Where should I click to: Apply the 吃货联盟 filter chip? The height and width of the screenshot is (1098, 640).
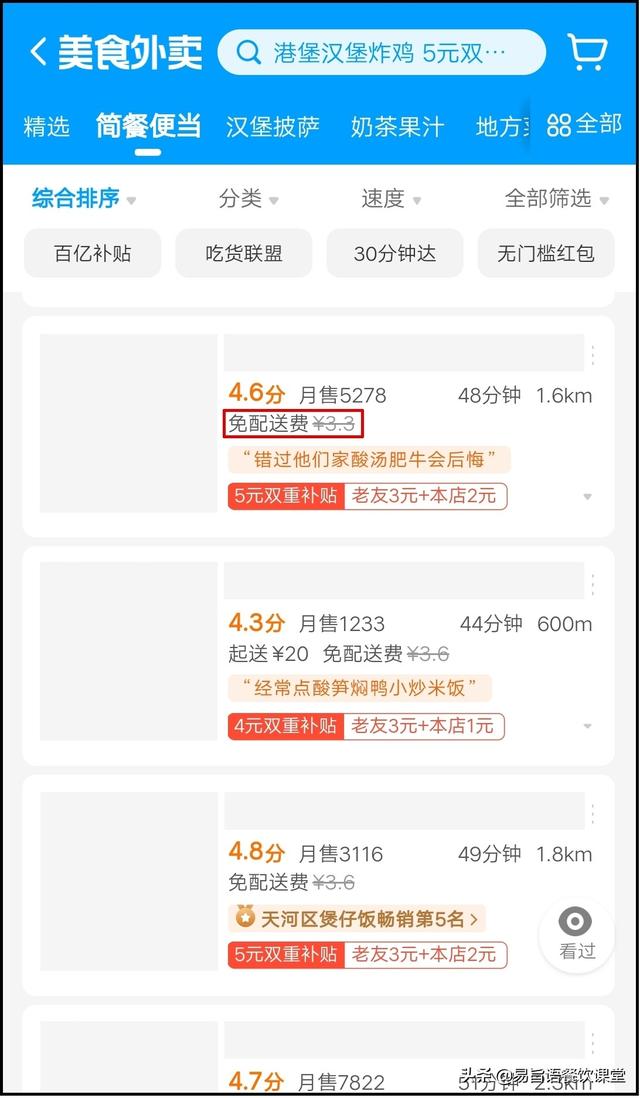pos(243,253)
